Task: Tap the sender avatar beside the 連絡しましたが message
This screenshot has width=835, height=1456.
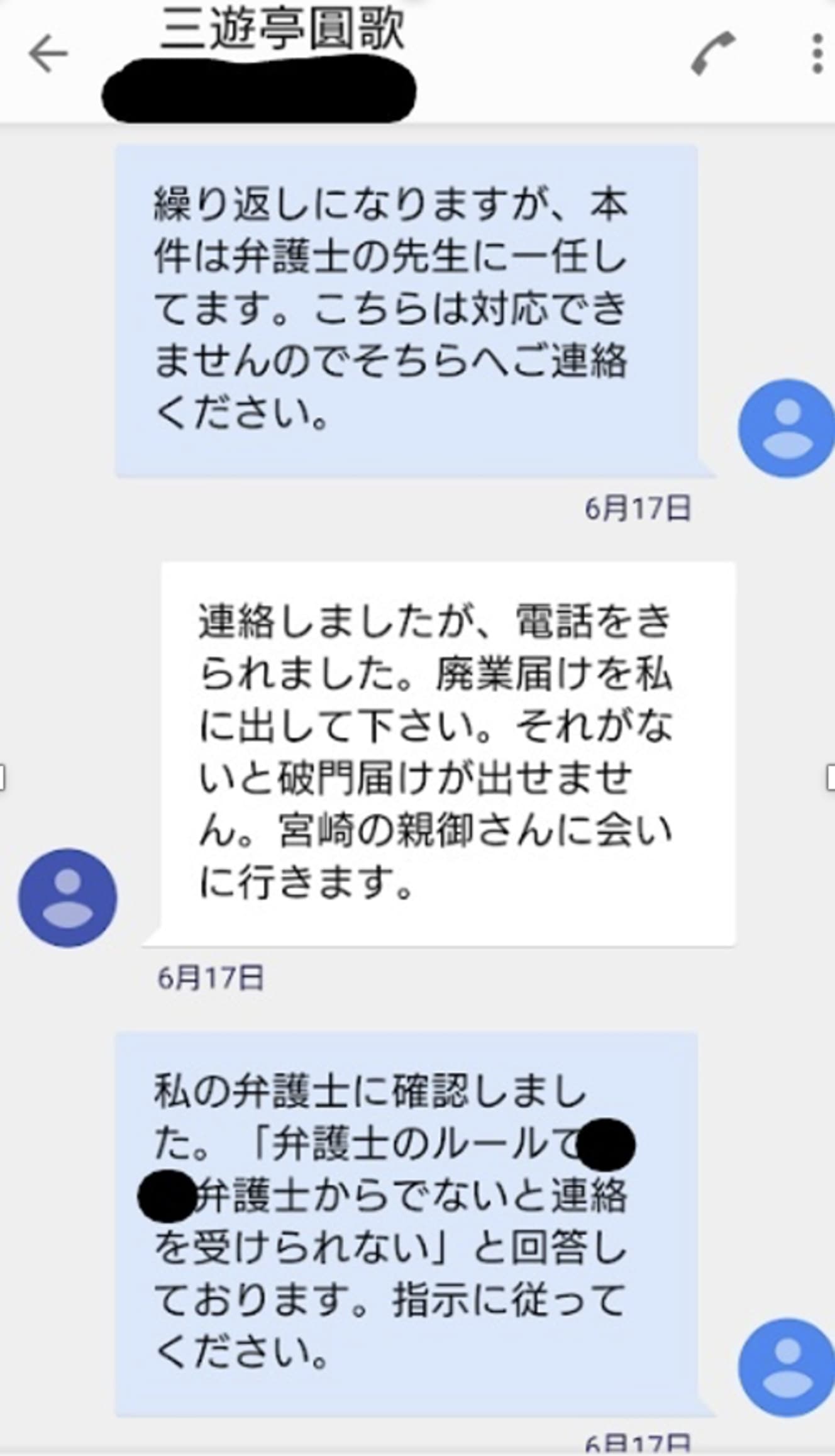Action: click(67, 897)
